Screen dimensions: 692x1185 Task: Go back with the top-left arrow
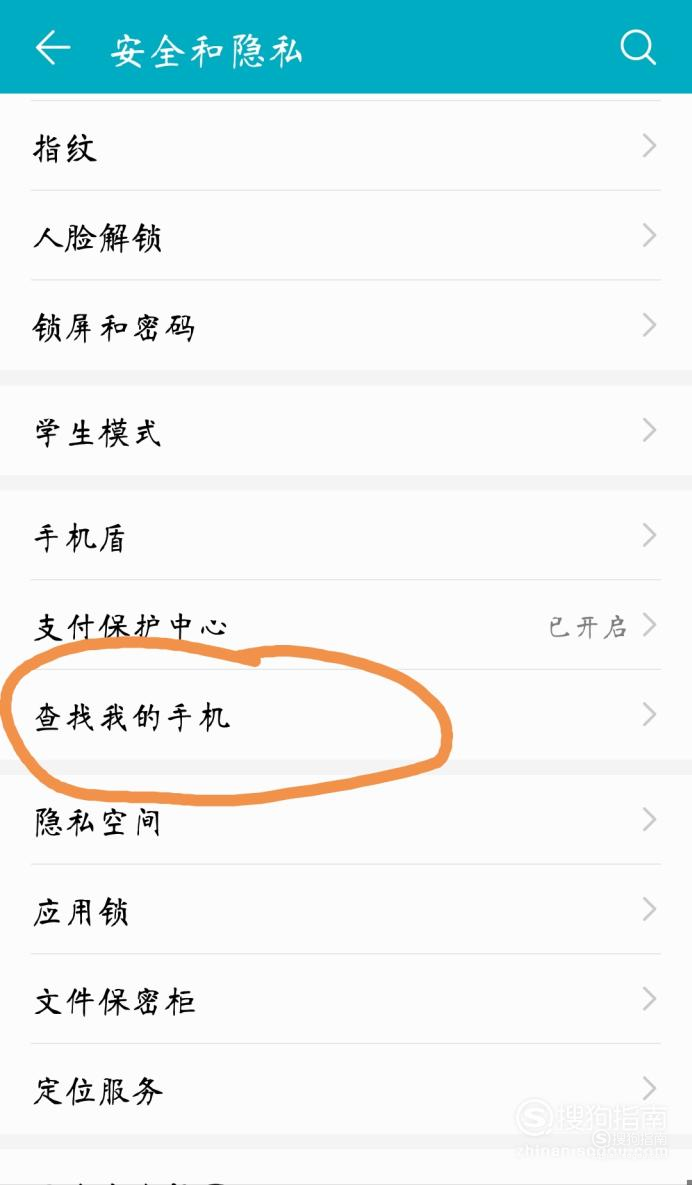pyautogui.click(x=53, y=48)
